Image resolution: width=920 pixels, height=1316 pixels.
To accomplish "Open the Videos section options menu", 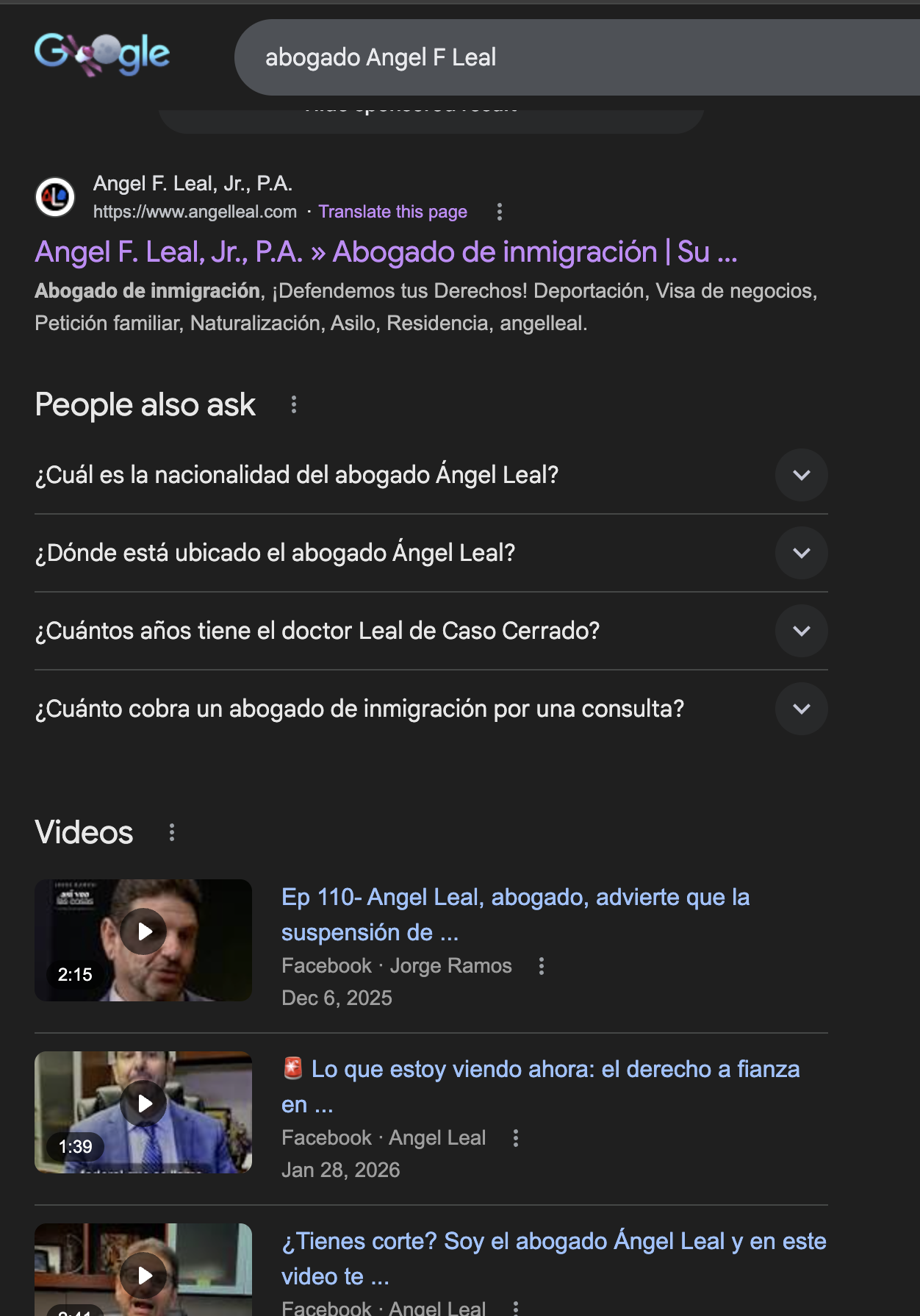I will [172, 832].
